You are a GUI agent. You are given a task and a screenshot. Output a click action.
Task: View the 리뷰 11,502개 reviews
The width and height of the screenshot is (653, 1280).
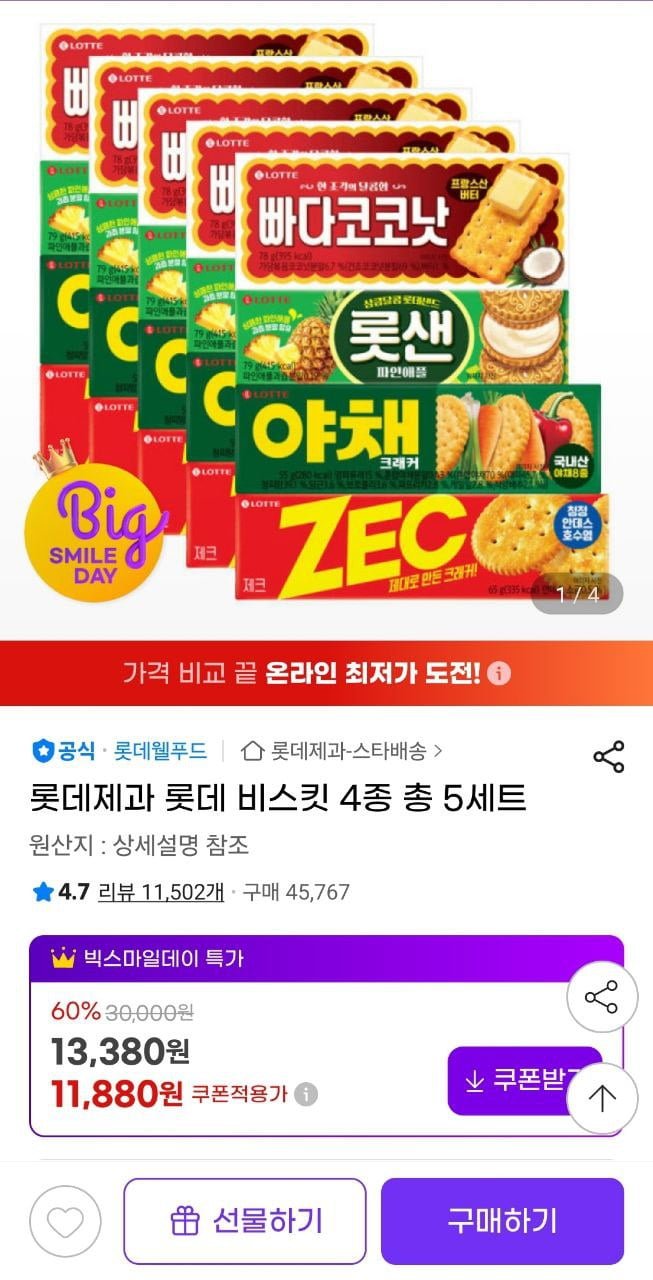[161, 892]
